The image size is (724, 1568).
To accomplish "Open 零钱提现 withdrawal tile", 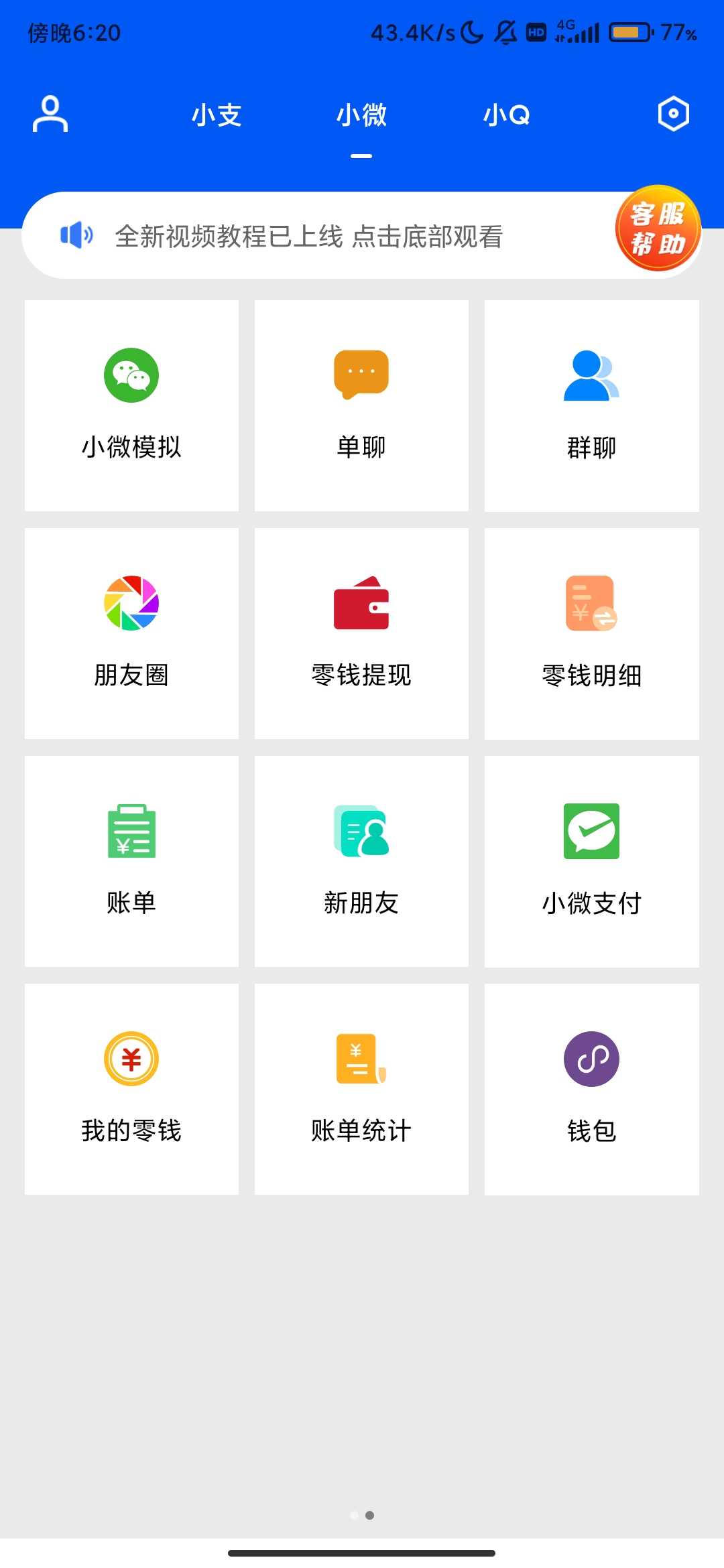I will tap(361, 633).
